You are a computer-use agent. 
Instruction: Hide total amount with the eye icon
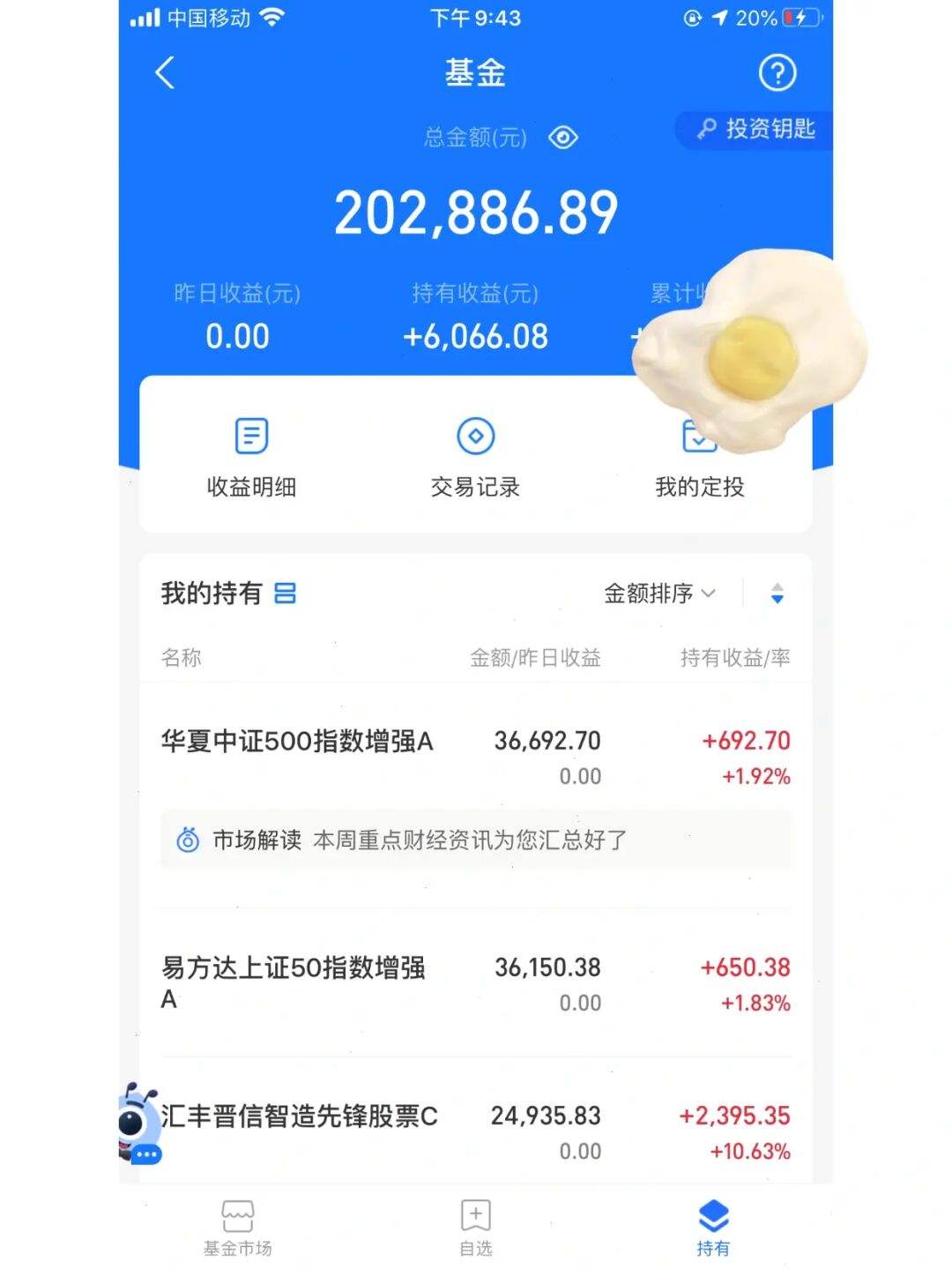[x=563, y=138]
